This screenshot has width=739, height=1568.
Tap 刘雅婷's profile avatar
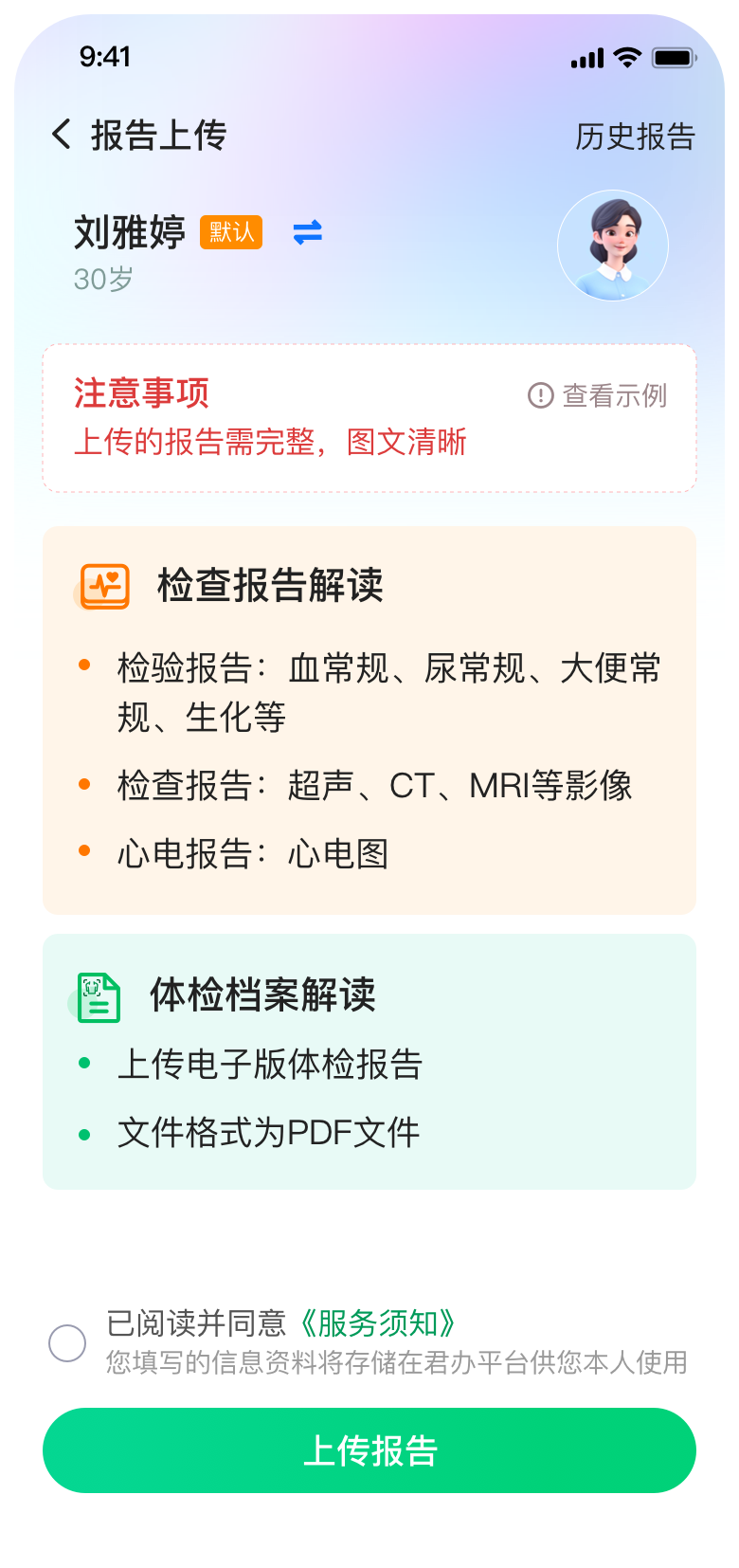[x=613, y=246]
